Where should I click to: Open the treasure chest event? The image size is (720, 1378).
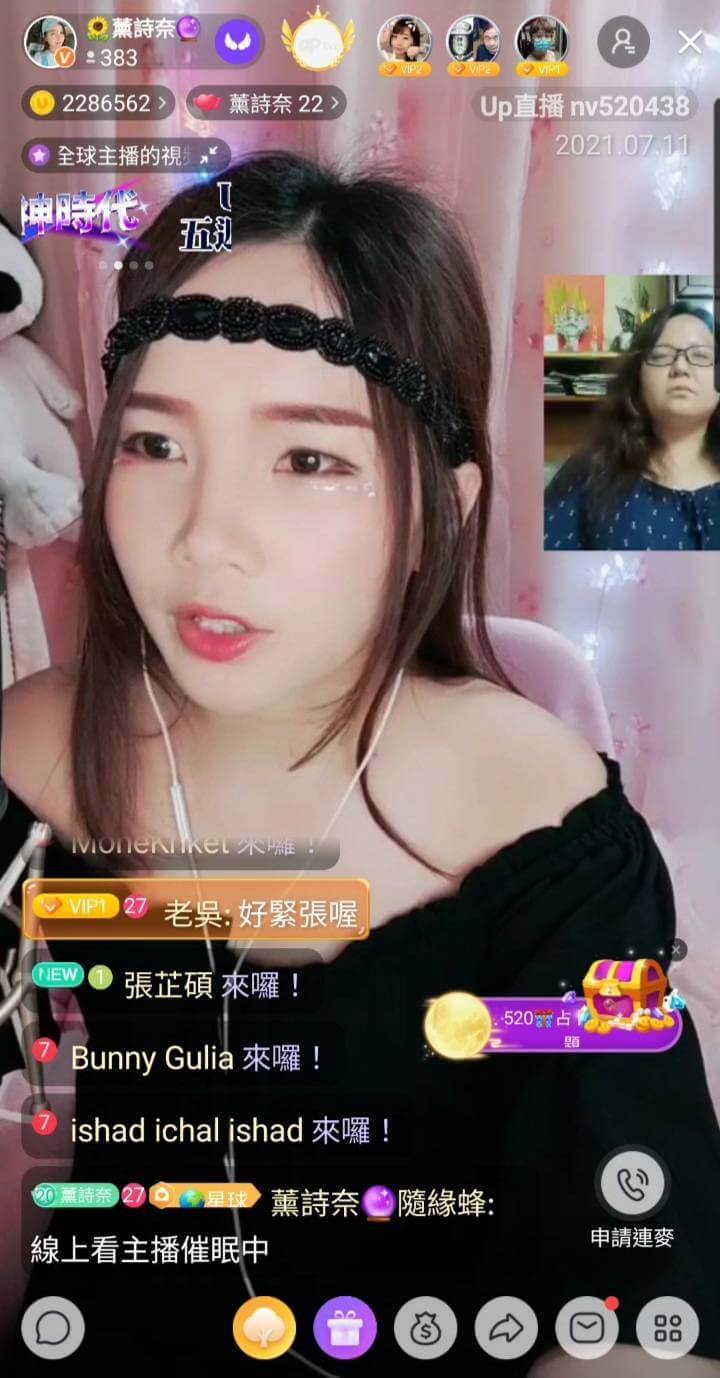point(625,996)
